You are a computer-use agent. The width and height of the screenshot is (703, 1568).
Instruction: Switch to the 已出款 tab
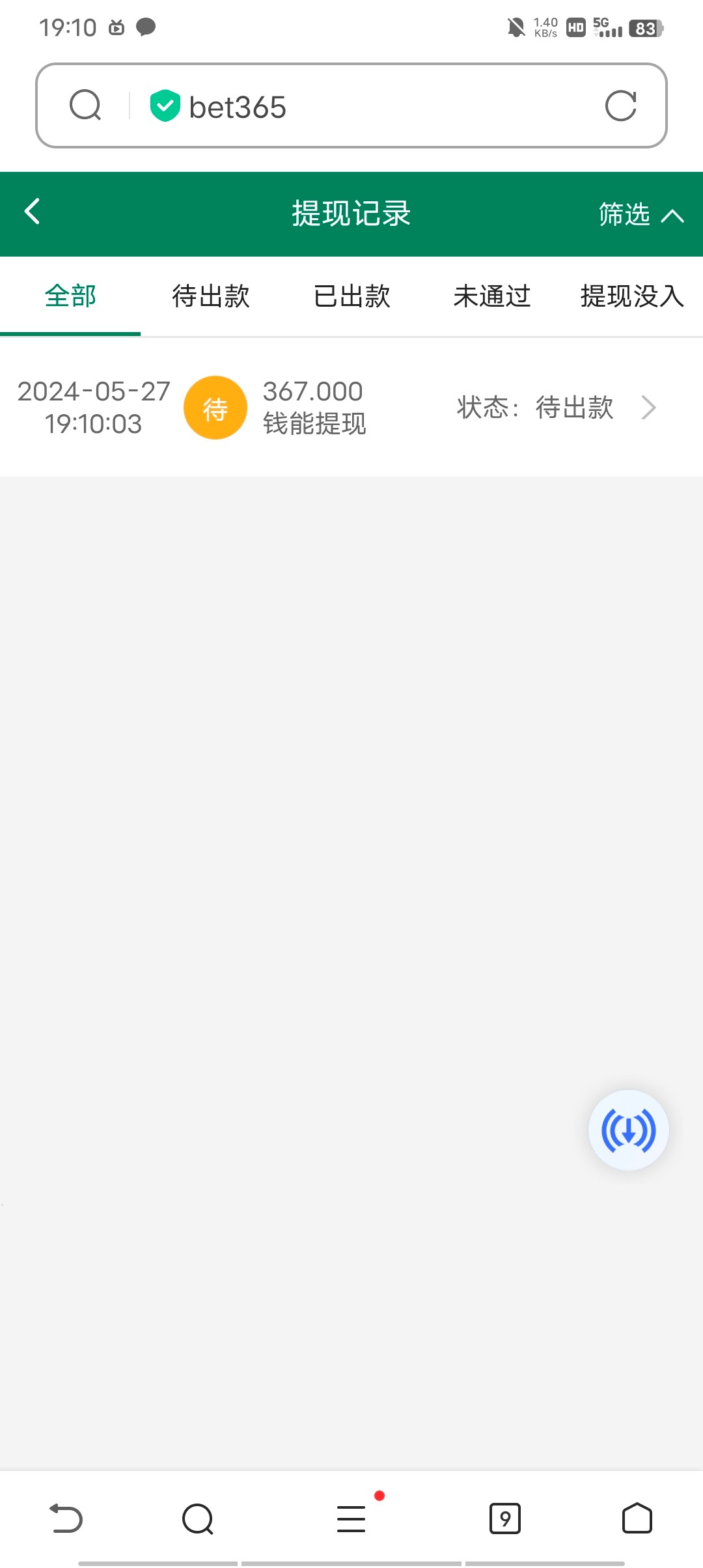(x=351, y=296)
